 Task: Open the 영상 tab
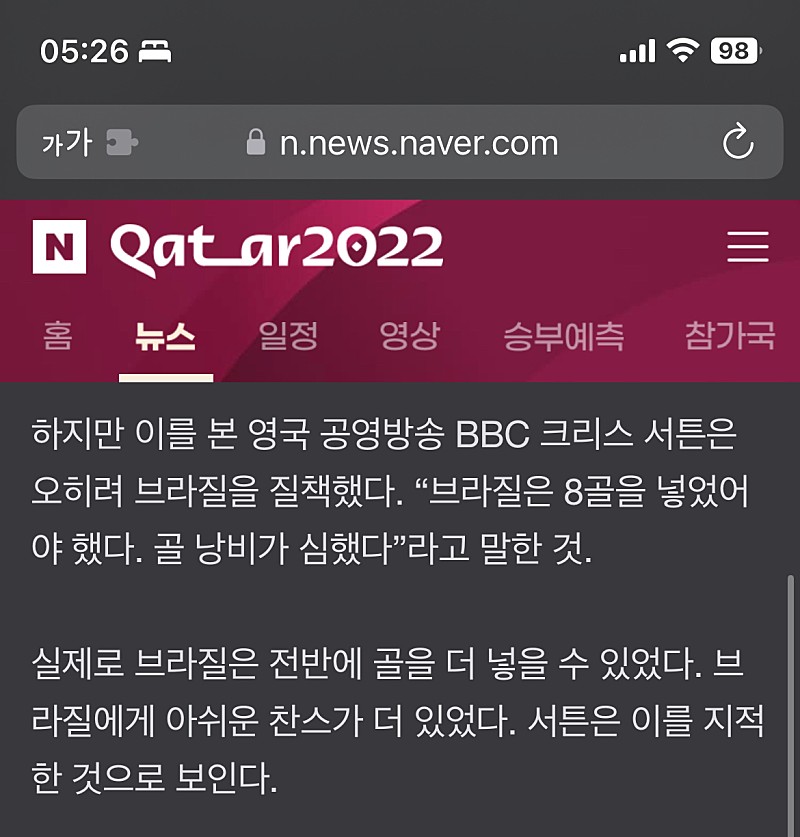[x=409, y=336]
